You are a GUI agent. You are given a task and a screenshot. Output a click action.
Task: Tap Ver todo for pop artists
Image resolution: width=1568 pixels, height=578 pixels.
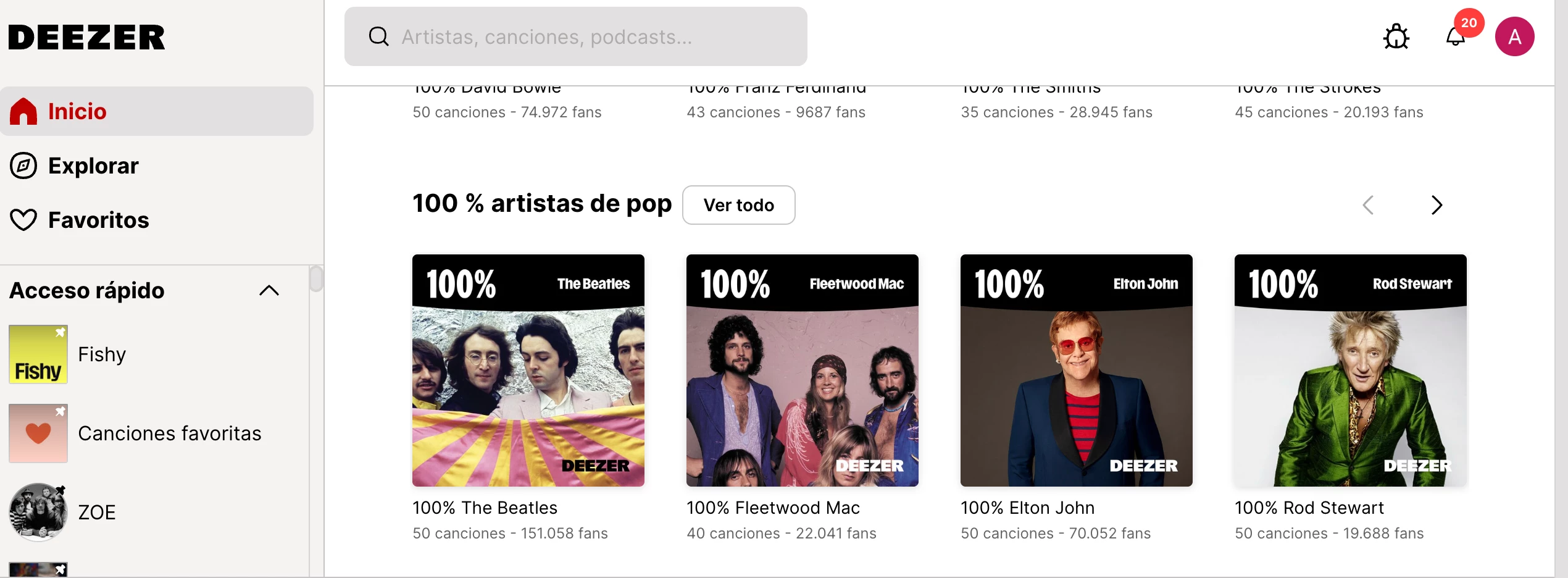click(x=738, y=205)
